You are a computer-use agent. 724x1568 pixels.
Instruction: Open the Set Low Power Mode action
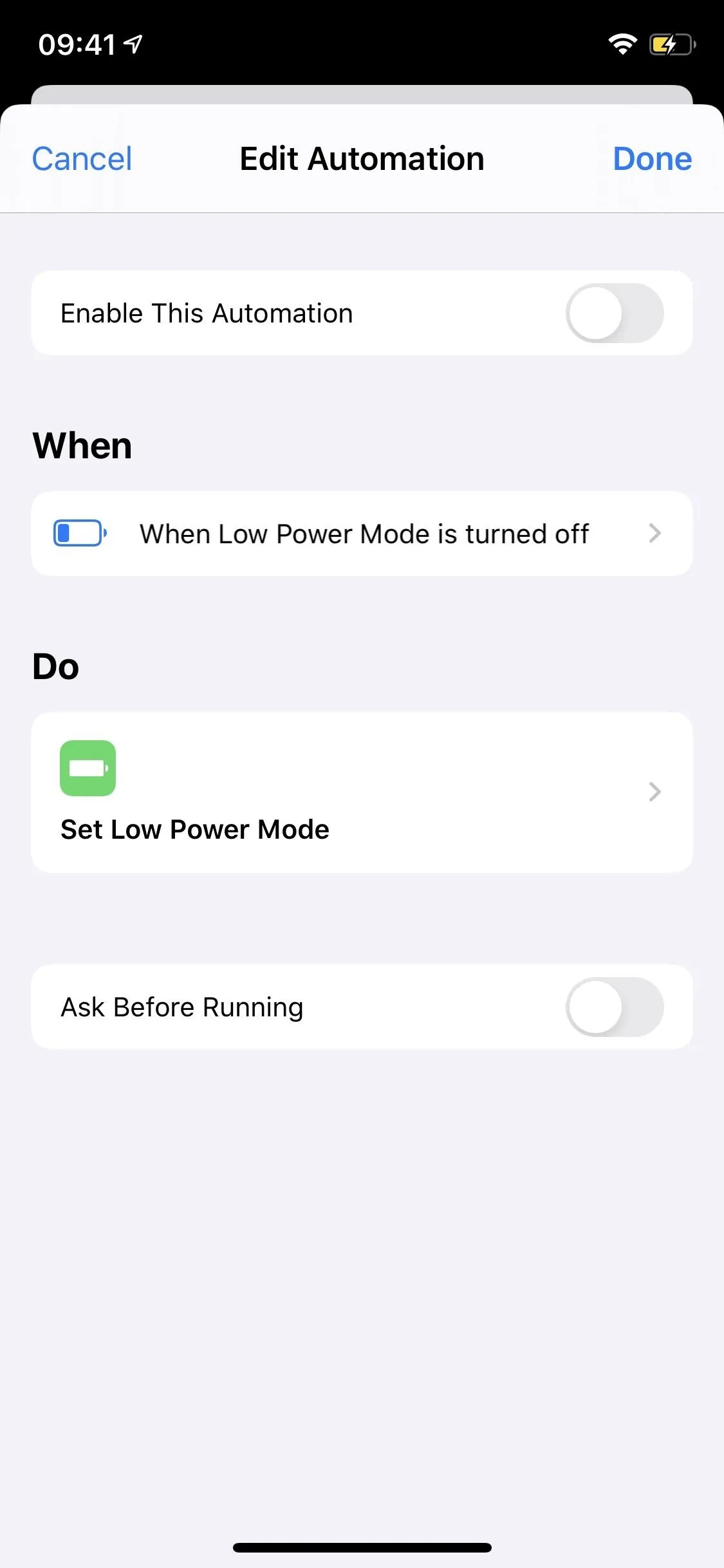(x=362, y=792)
